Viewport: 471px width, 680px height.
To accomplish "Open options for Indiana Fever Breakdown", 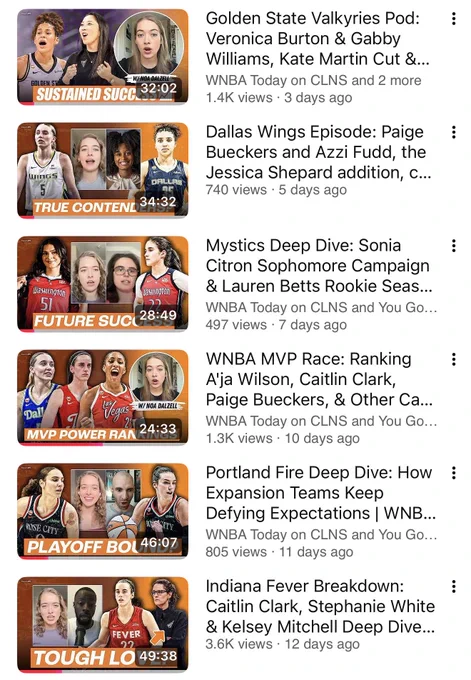I will pyautogui.click(x=454, y=587).
